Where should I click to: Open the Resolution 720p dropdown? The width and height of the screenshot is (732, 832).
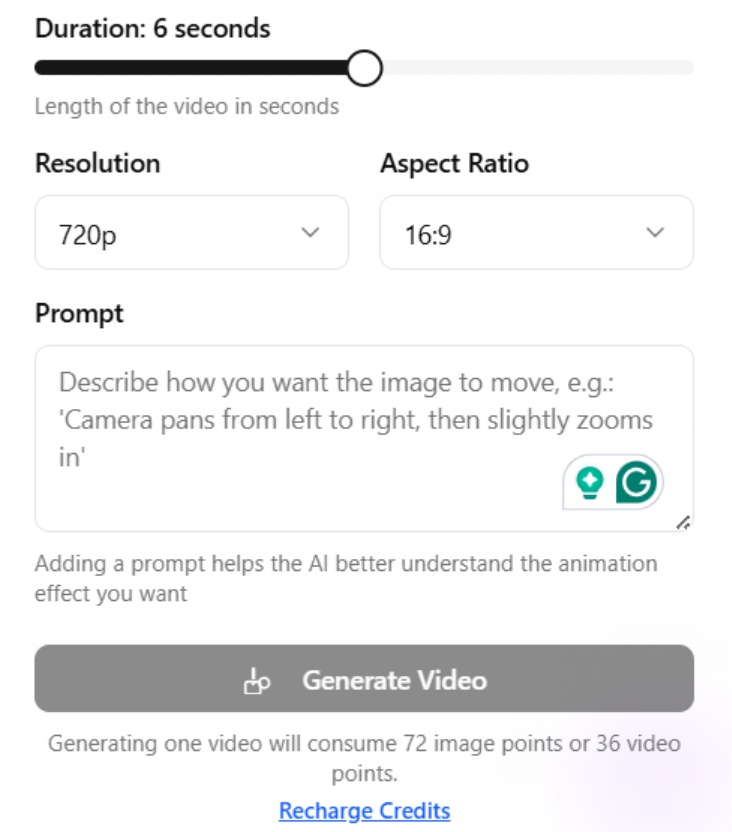coord(191,233)
